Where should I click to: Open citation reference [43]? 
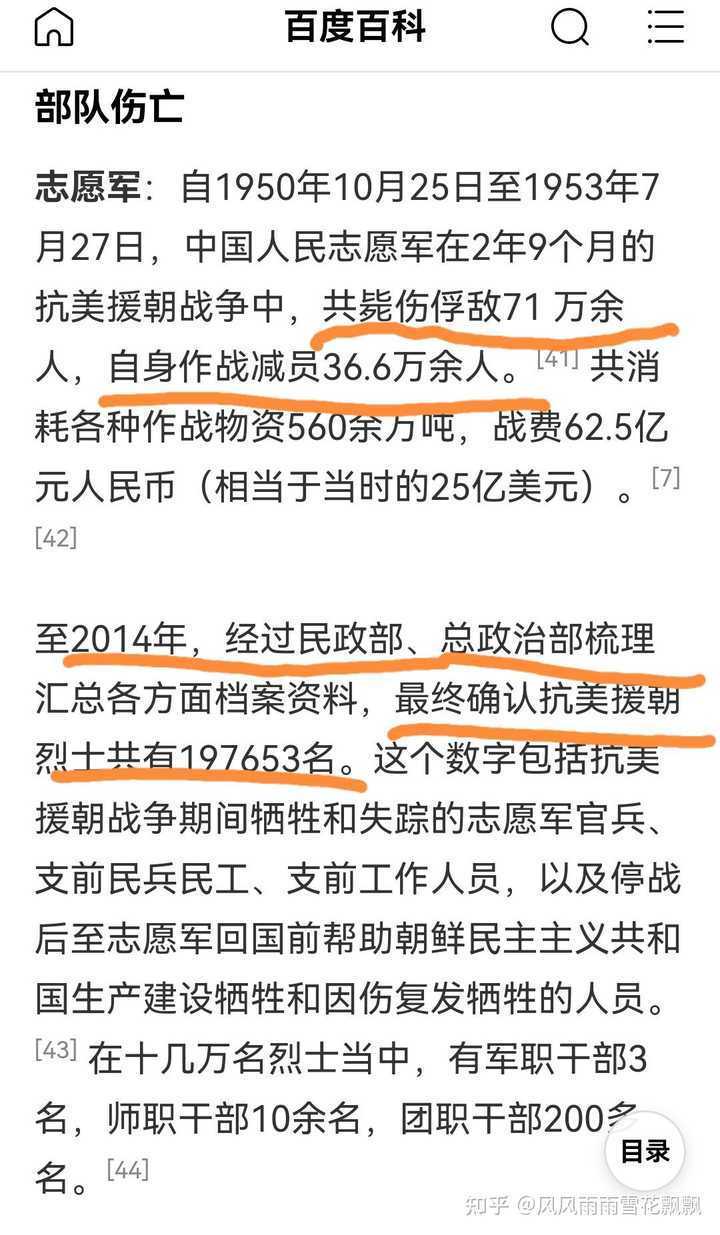point(56,1050)
